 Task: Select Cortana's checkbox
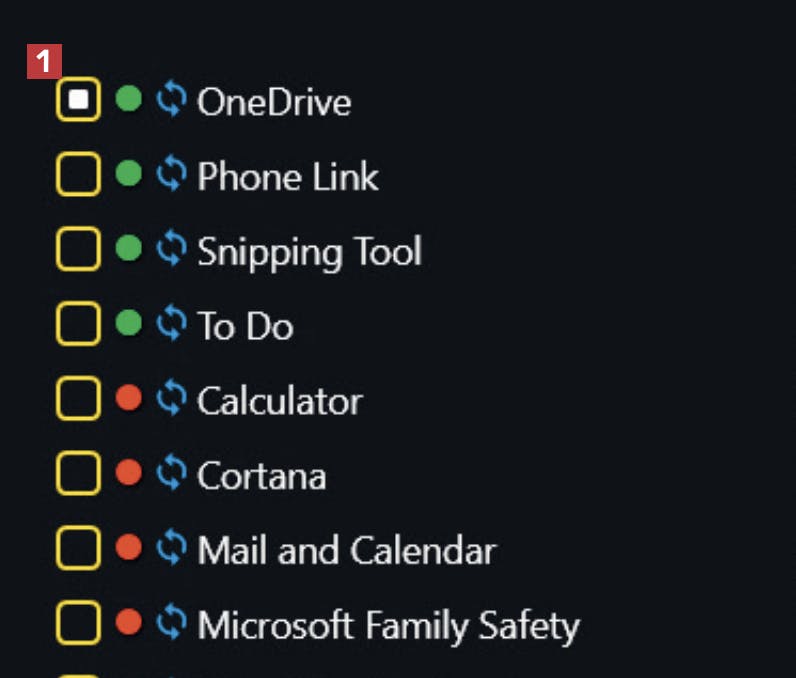tap(78, 474)
